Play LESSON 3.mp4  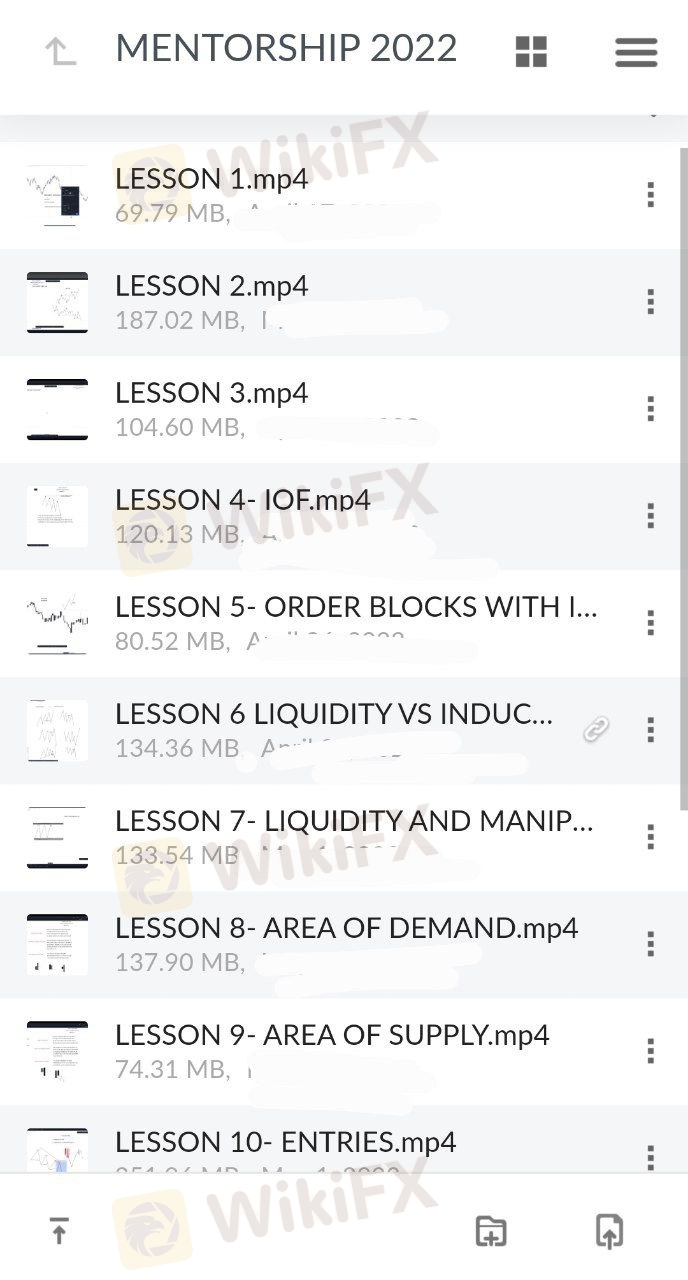click(x=211, y=393)
